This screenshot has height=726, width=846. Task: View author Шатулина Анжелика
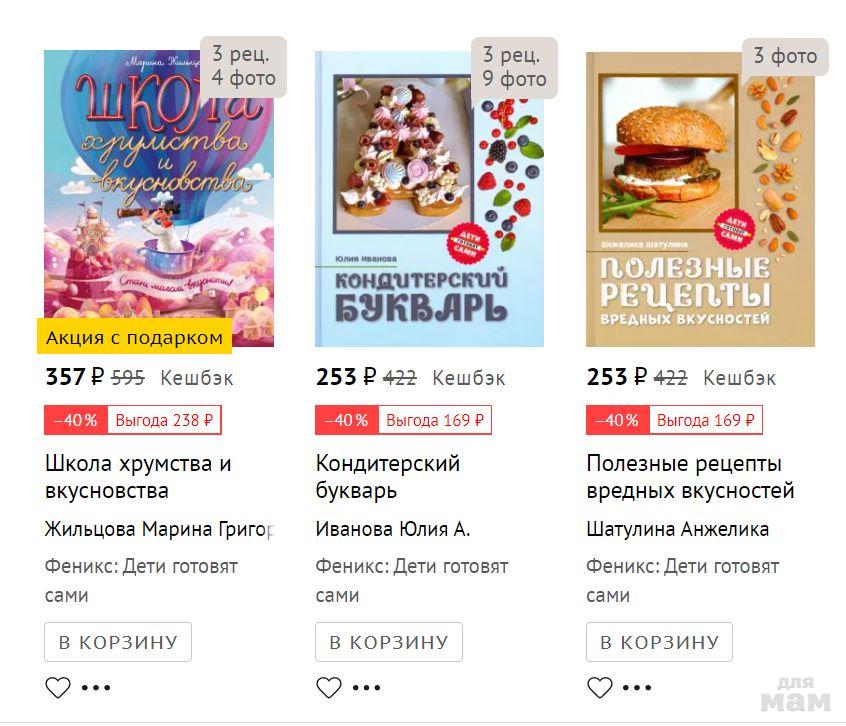(x=678, y=529)
